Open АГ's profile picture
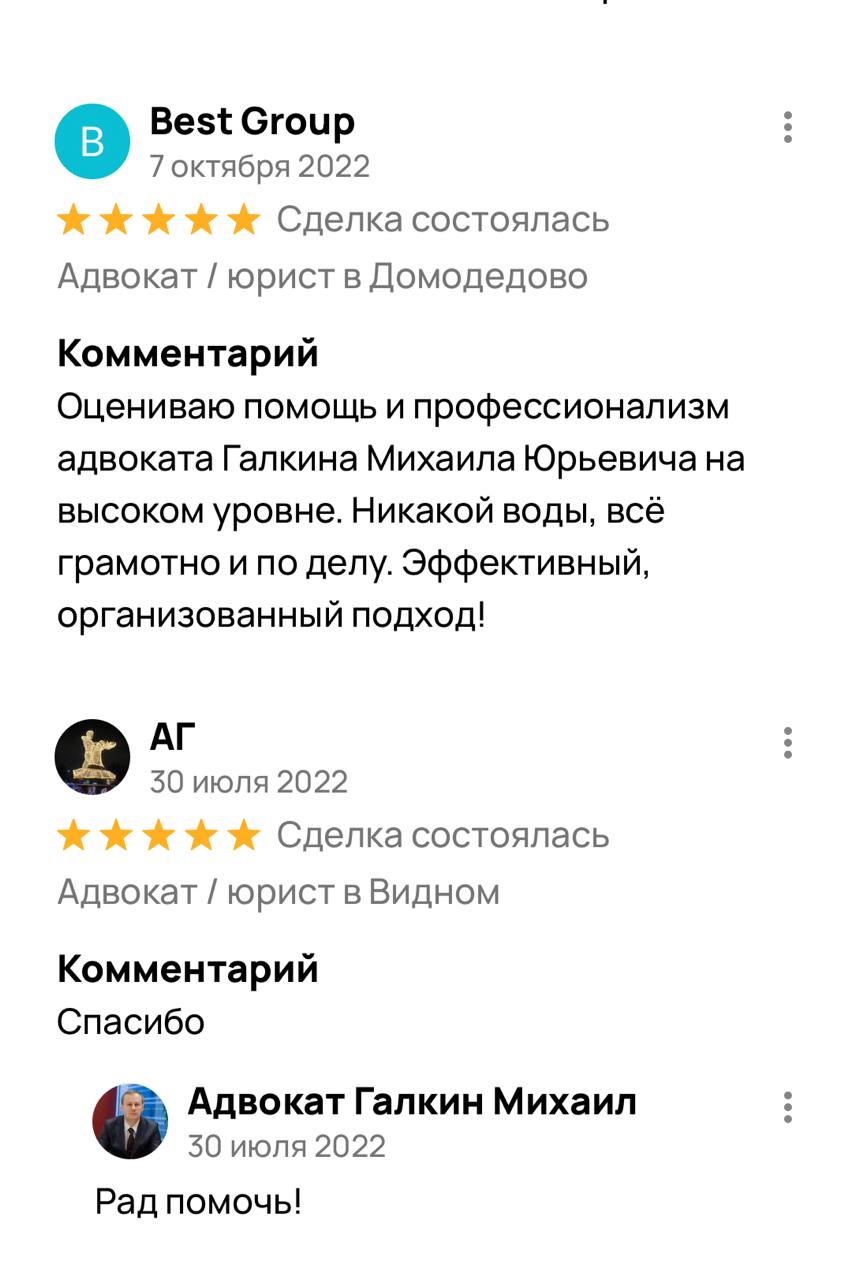856x1280 pixels. 92,757
